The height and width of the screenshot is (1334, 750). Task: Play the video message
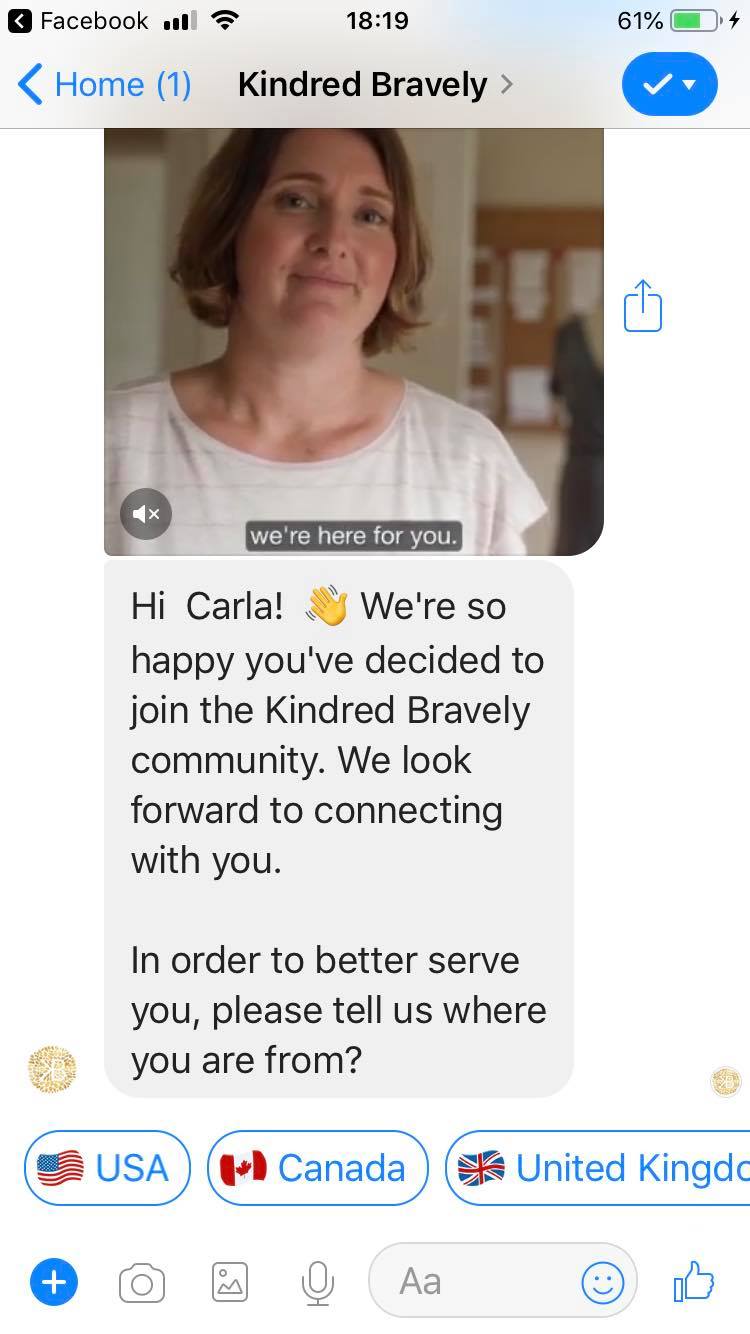pos(354,341)
